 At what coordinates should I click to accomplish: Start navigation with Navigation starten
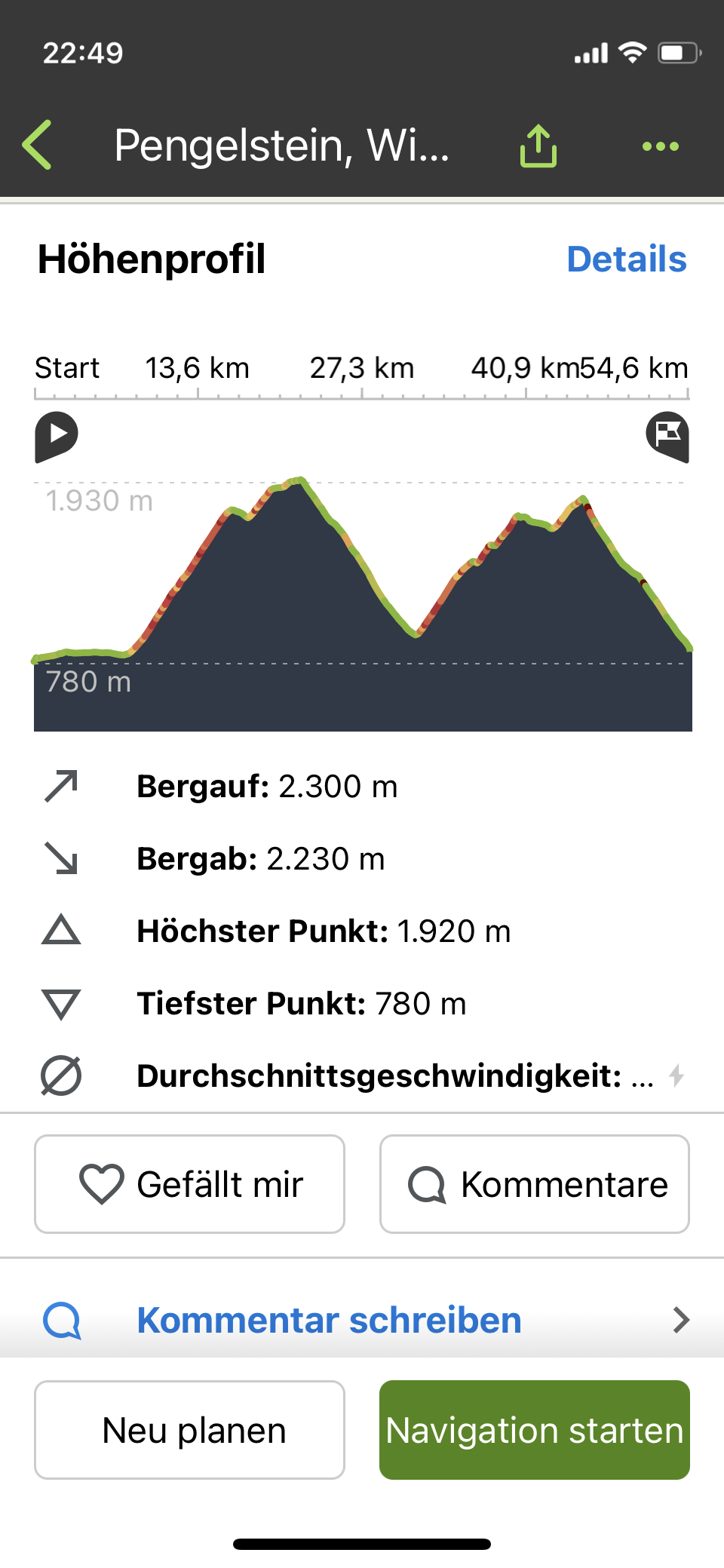click(535, 1430)
